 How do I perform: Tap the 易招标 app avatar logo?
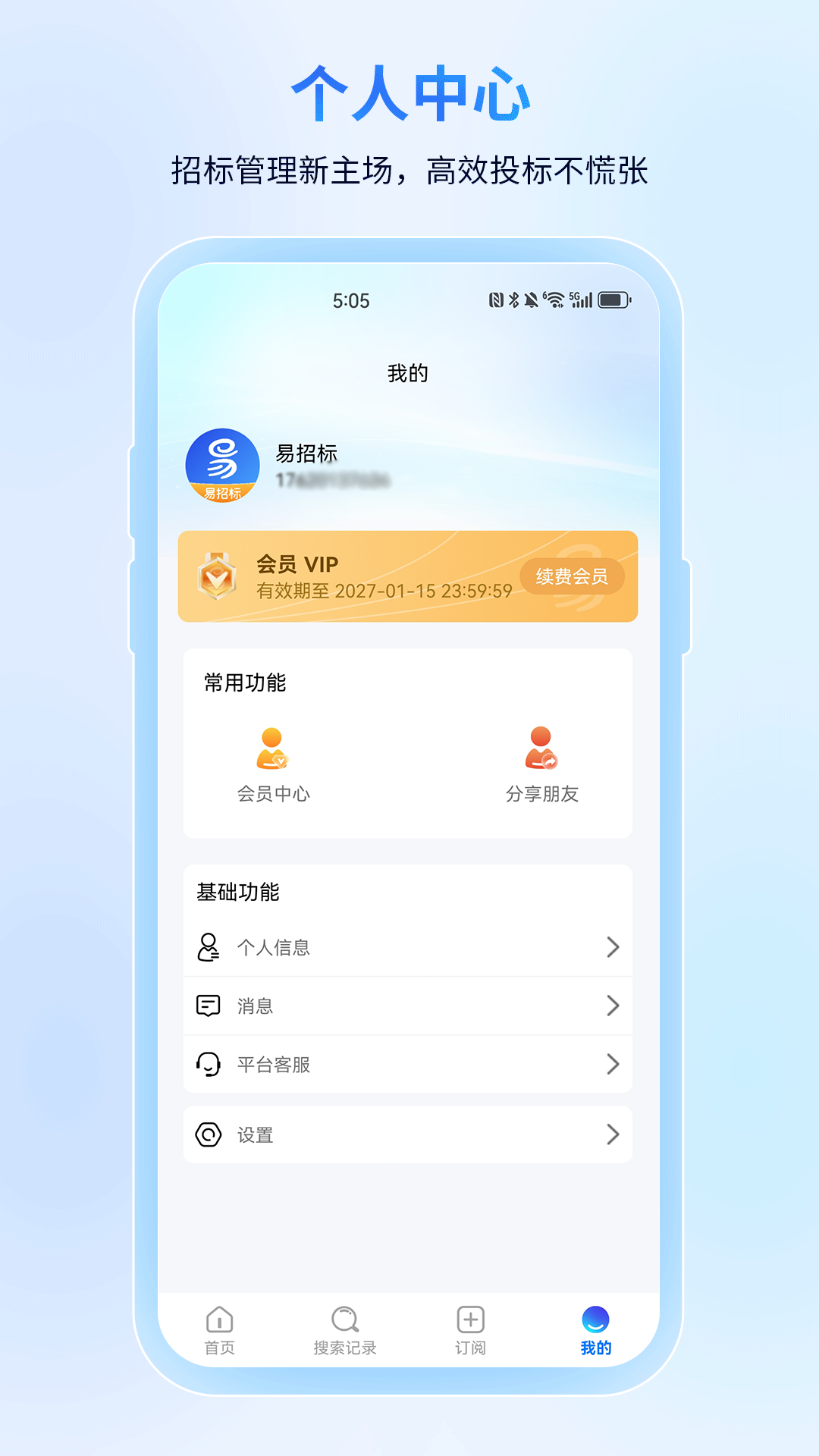click(222, 466)
